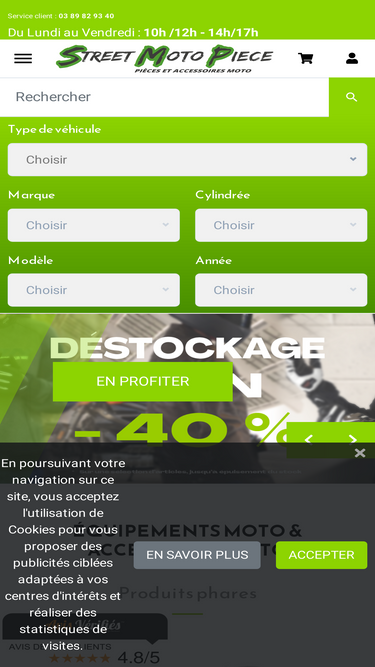Tap EN SAVOIR PLUS about cookies
The image size is (375, 667).
click(x=197, y=555)
